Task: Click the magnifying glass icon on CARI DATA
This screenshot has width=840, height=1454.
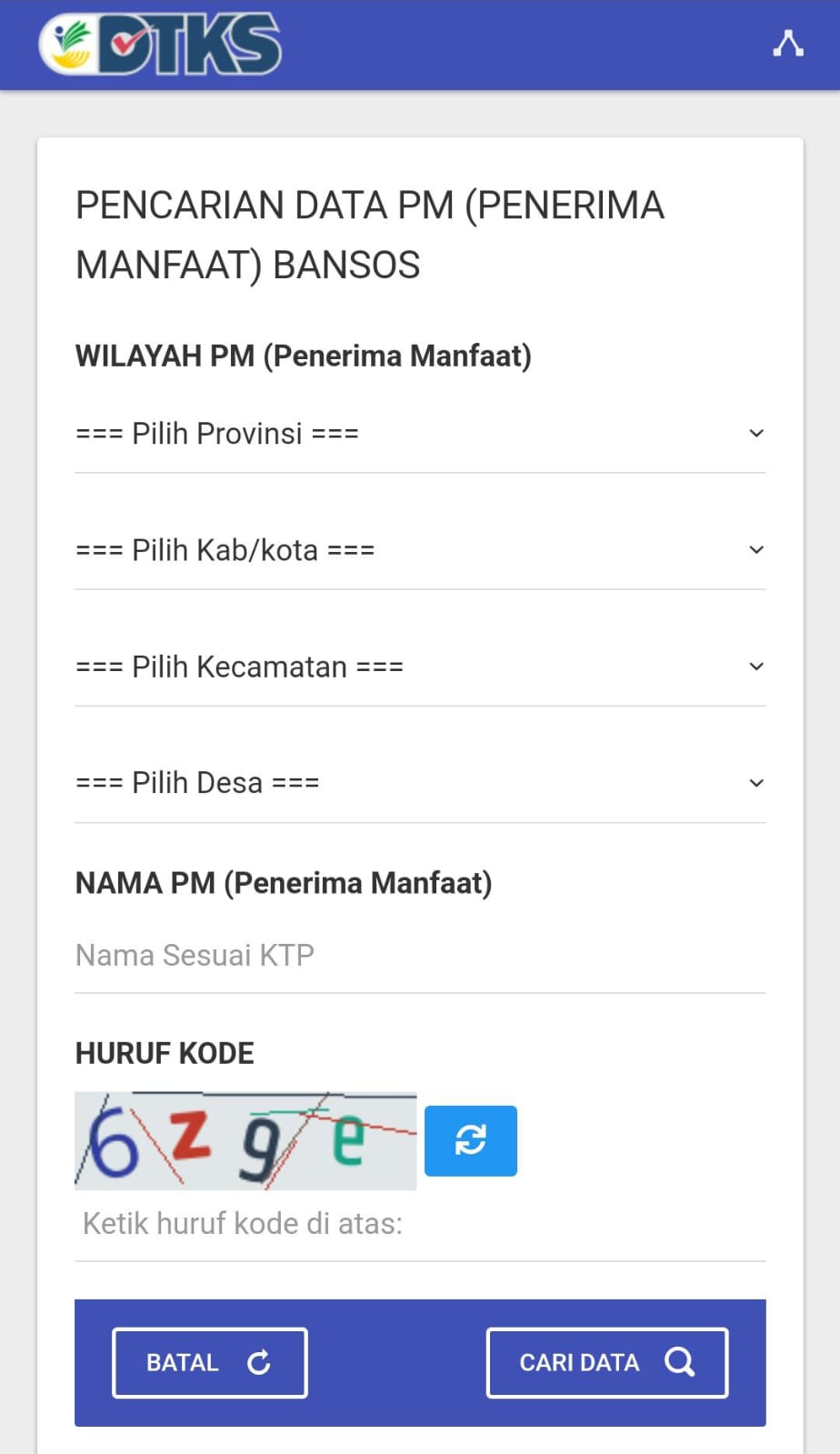Action: pyautogui.click(x=678, y=1362)
